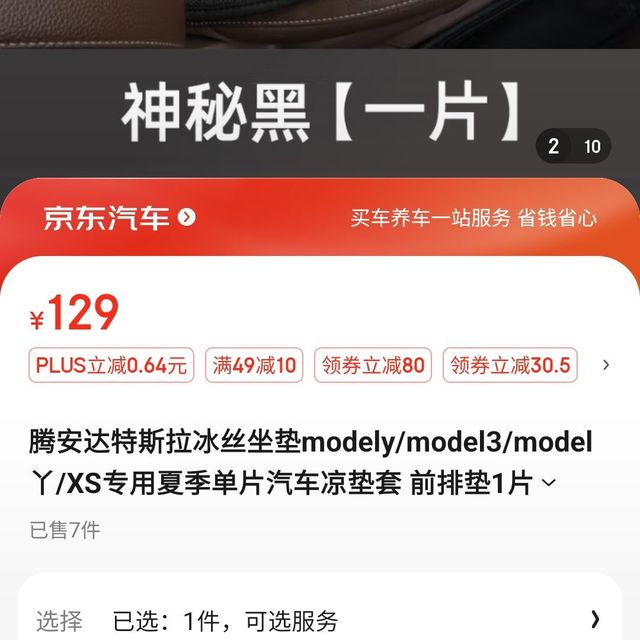Show more coupons with the arrow

coord(606,366)
